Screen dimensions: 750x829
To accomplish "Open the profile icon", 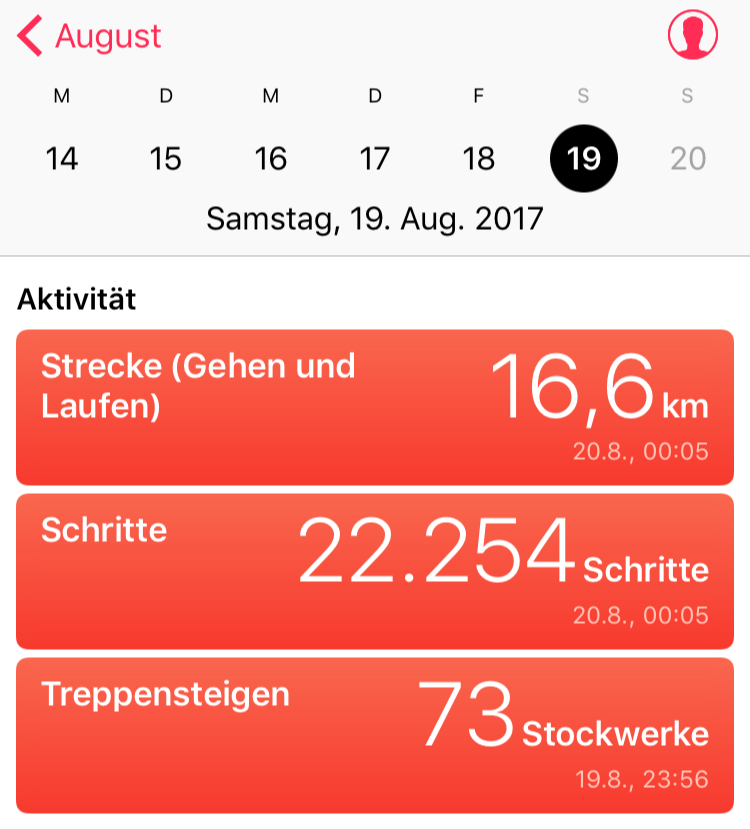I will [693, 36].
